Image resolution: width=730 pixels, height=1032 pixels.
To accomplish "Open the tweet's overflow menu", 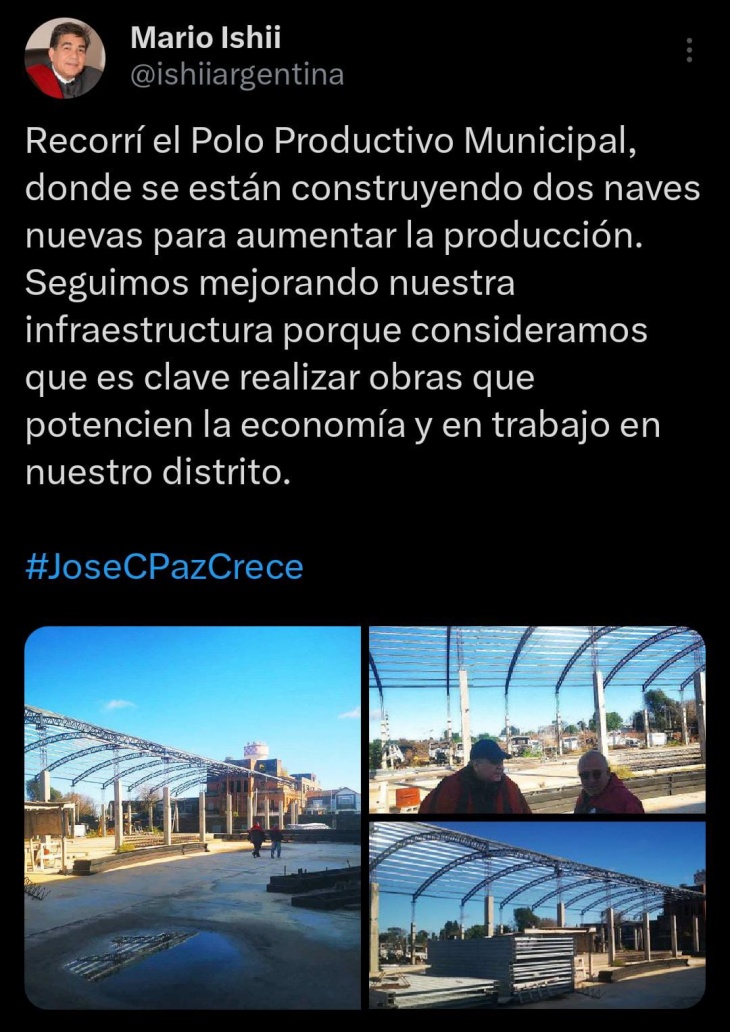I will pyautogui.click(x=690, y=51).
